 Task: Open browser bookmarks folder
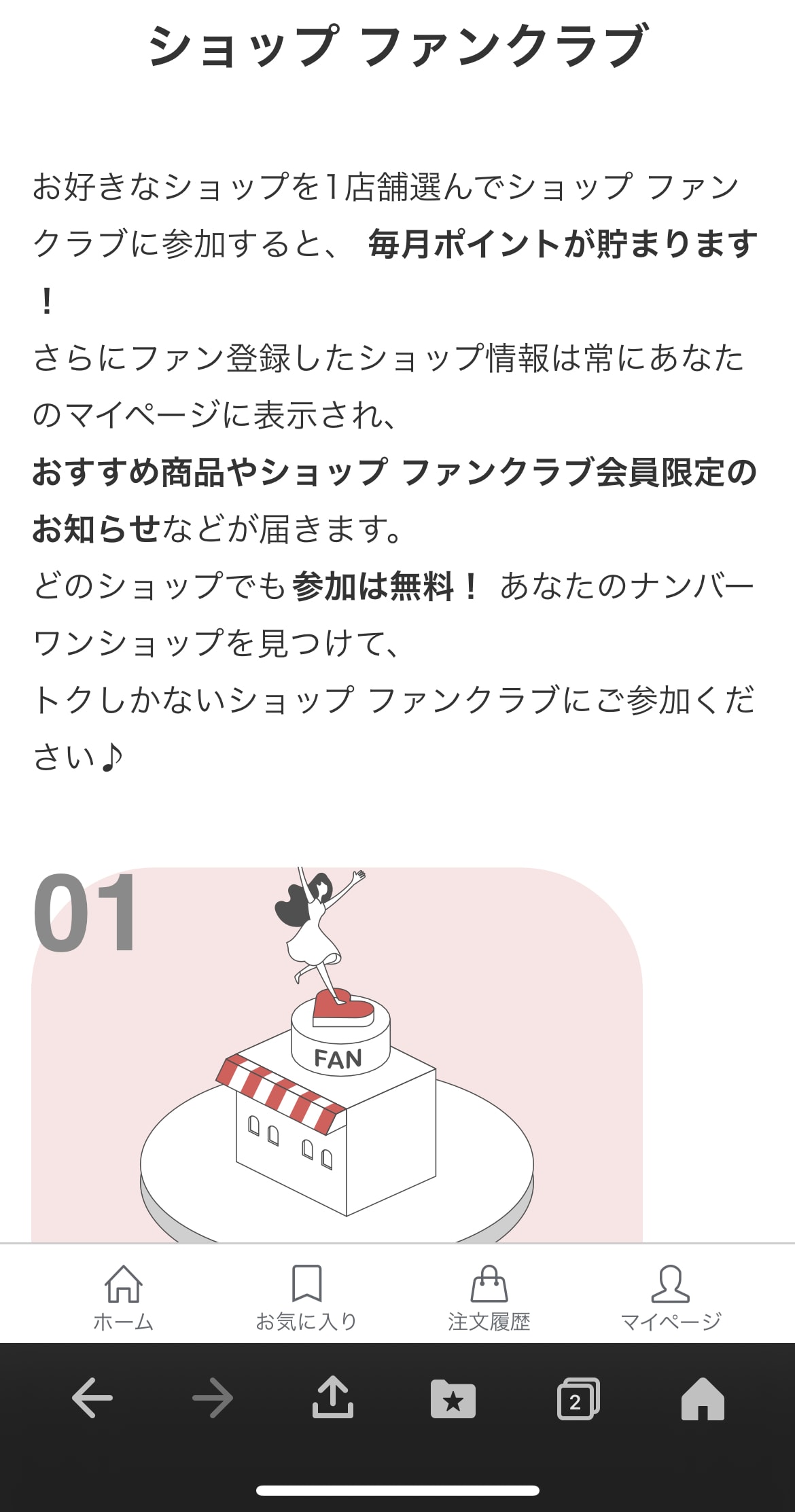tap(453, 1399)
